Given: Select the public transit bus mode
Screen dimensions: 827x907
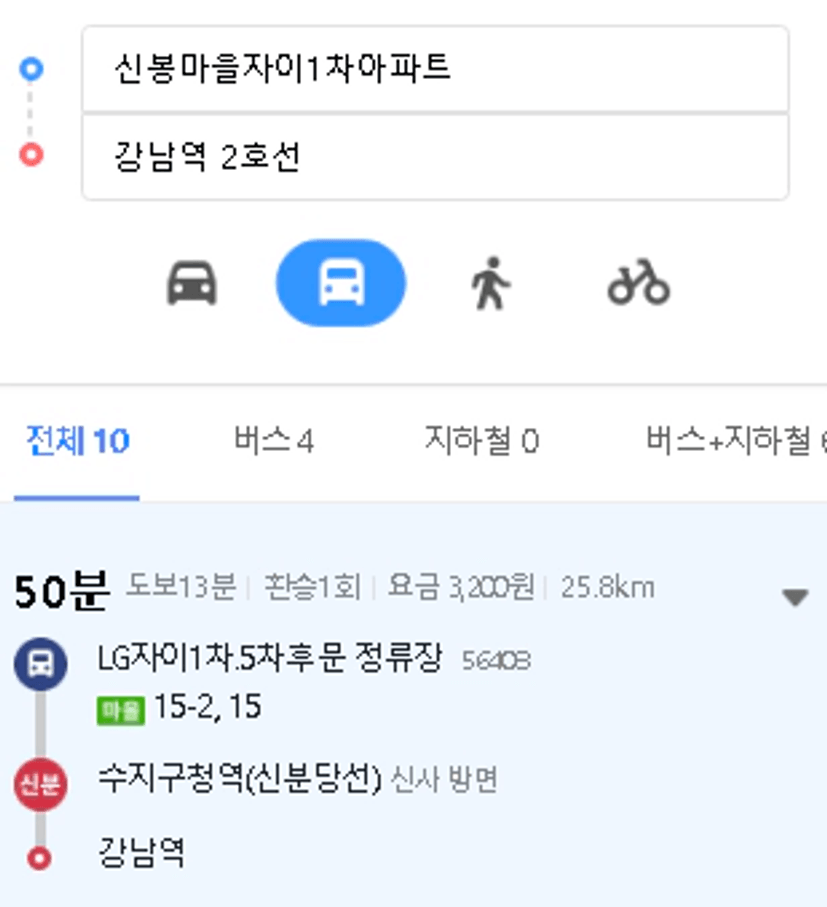Looking at the screenshot, I should tap(341, 283).
